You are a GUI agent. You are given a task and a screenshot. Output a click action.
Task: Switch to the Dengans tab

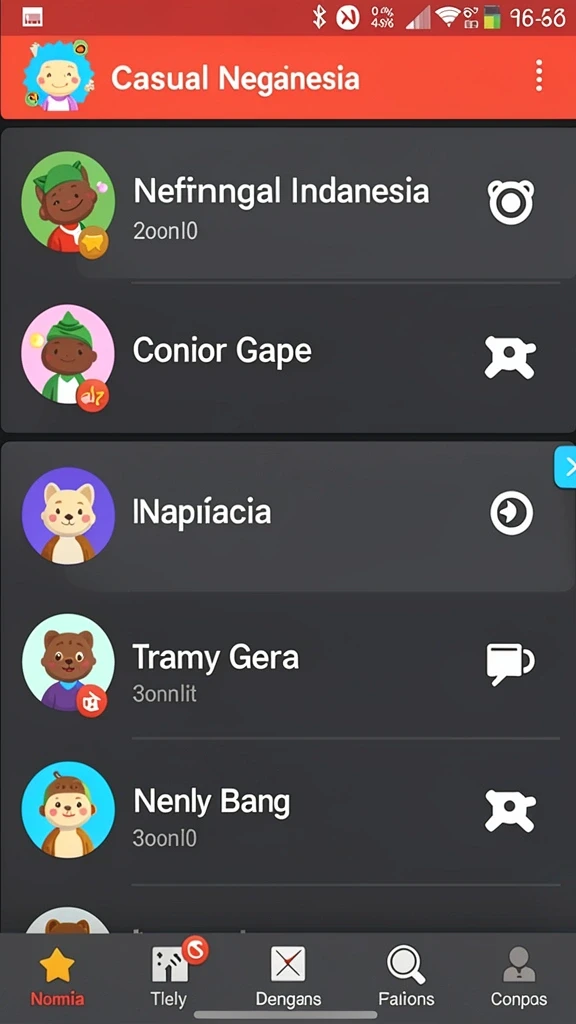(x=288, y=978)
